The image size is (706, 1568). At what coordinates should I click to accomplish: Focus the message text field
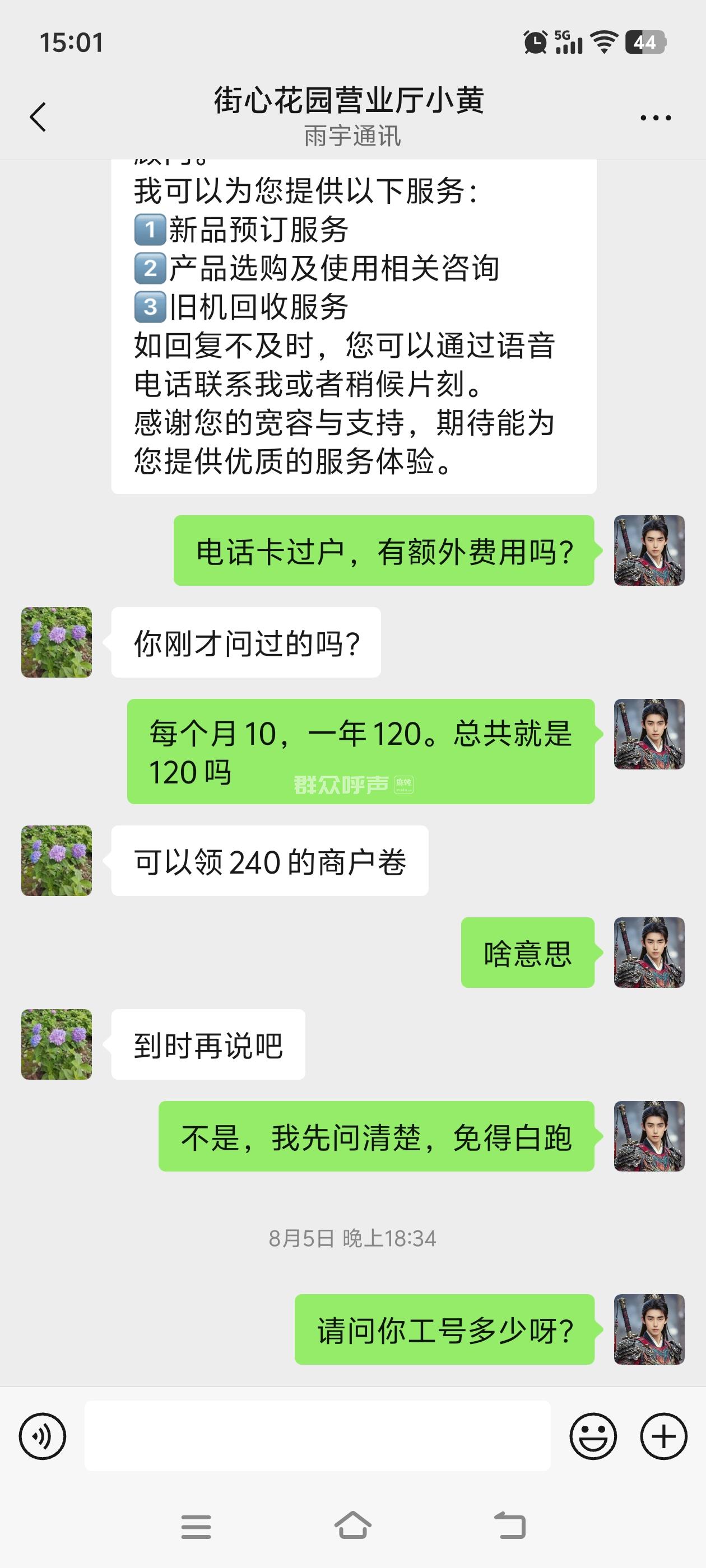[317, 1436]
